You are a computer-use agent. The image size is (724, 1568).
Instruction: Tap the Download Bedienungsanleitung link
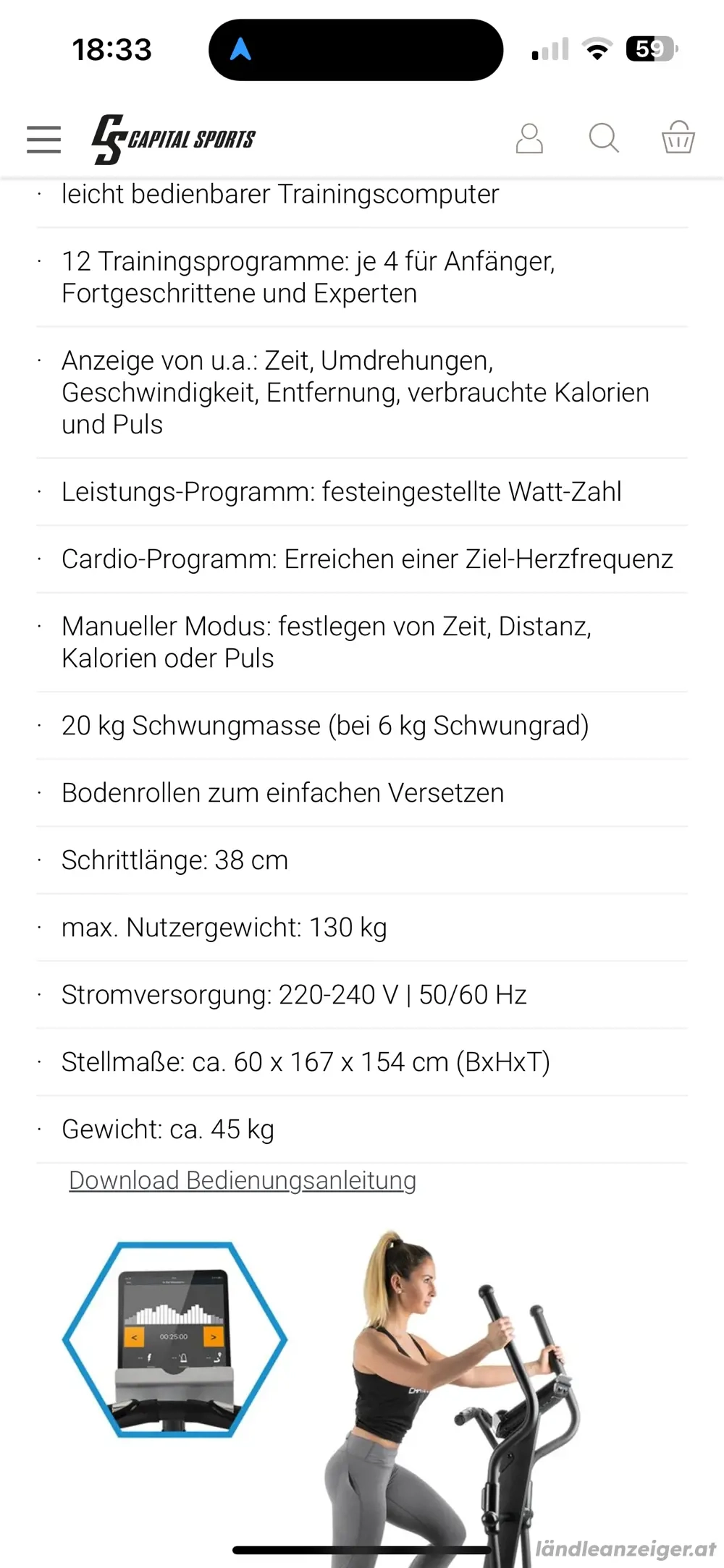point(243,1180)
